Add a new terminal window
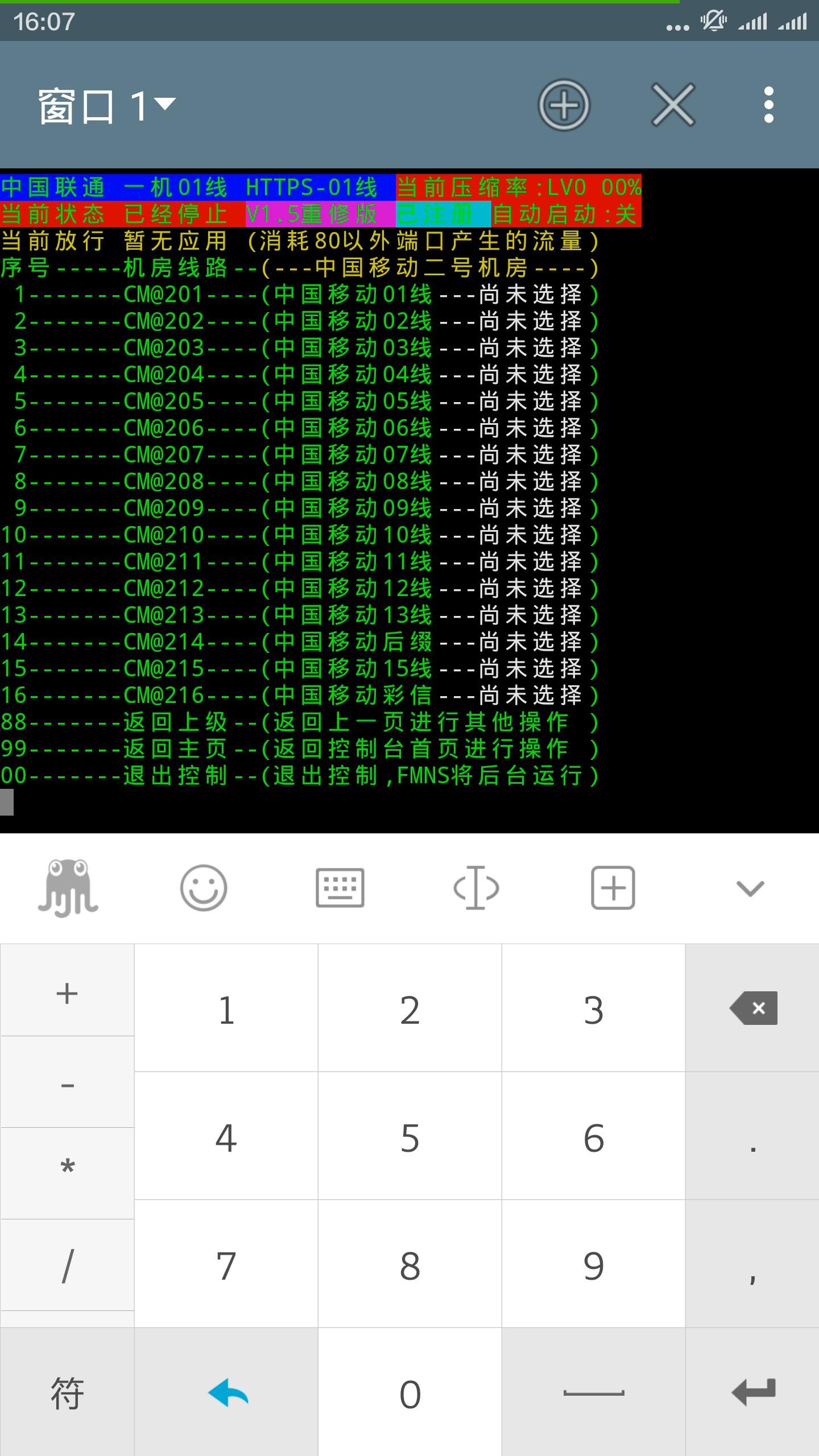The image size is (819, 1456). [x=564, y=105]
